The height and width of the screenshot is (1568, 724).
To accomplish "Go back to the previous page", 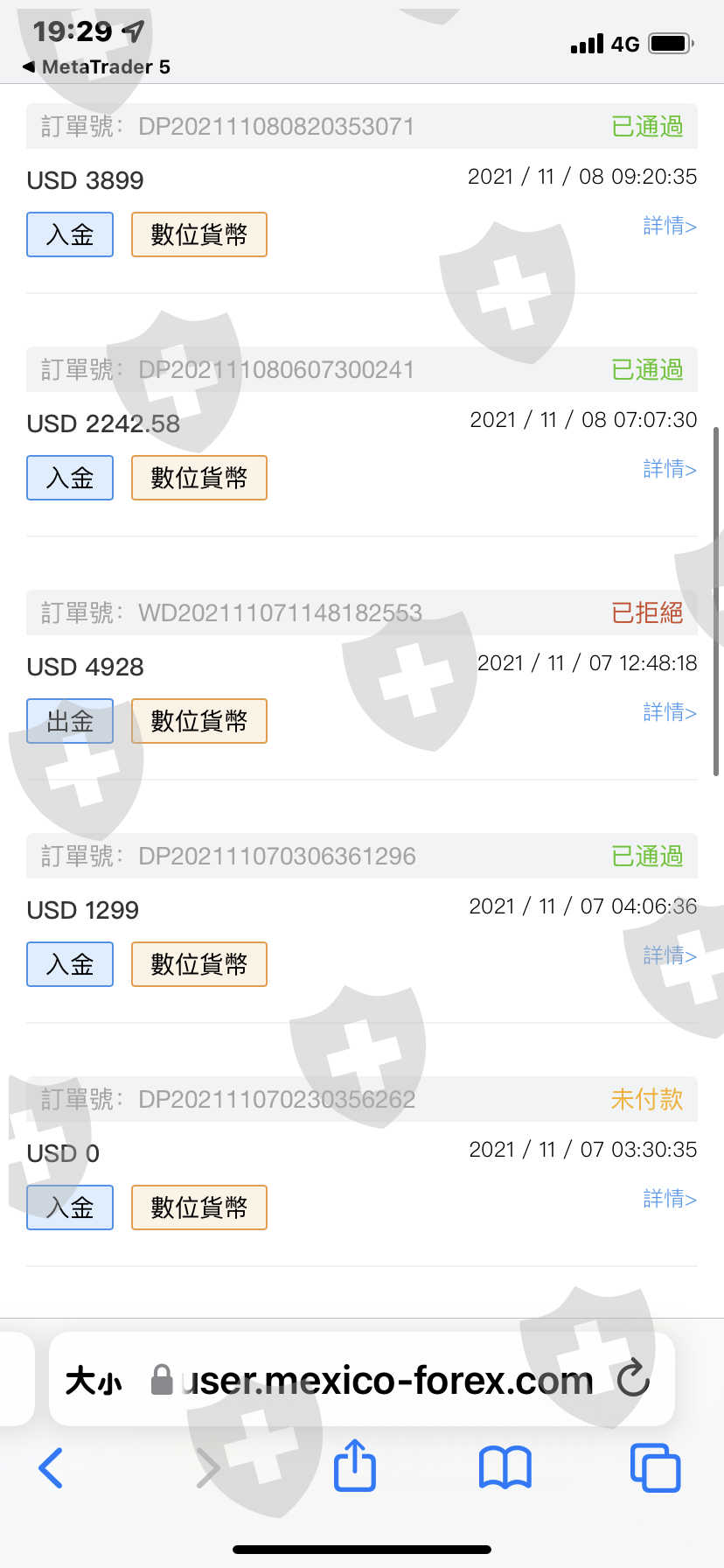I will [52, 1467].
